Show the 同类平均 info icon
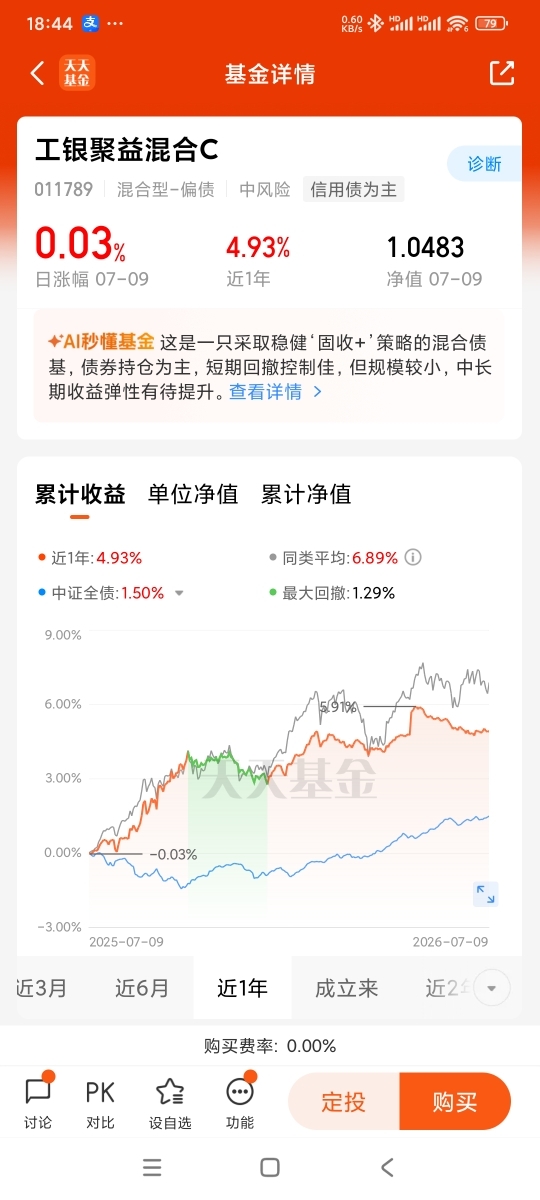The width and height of the screenshot is (540, 1200). [413, 558]
